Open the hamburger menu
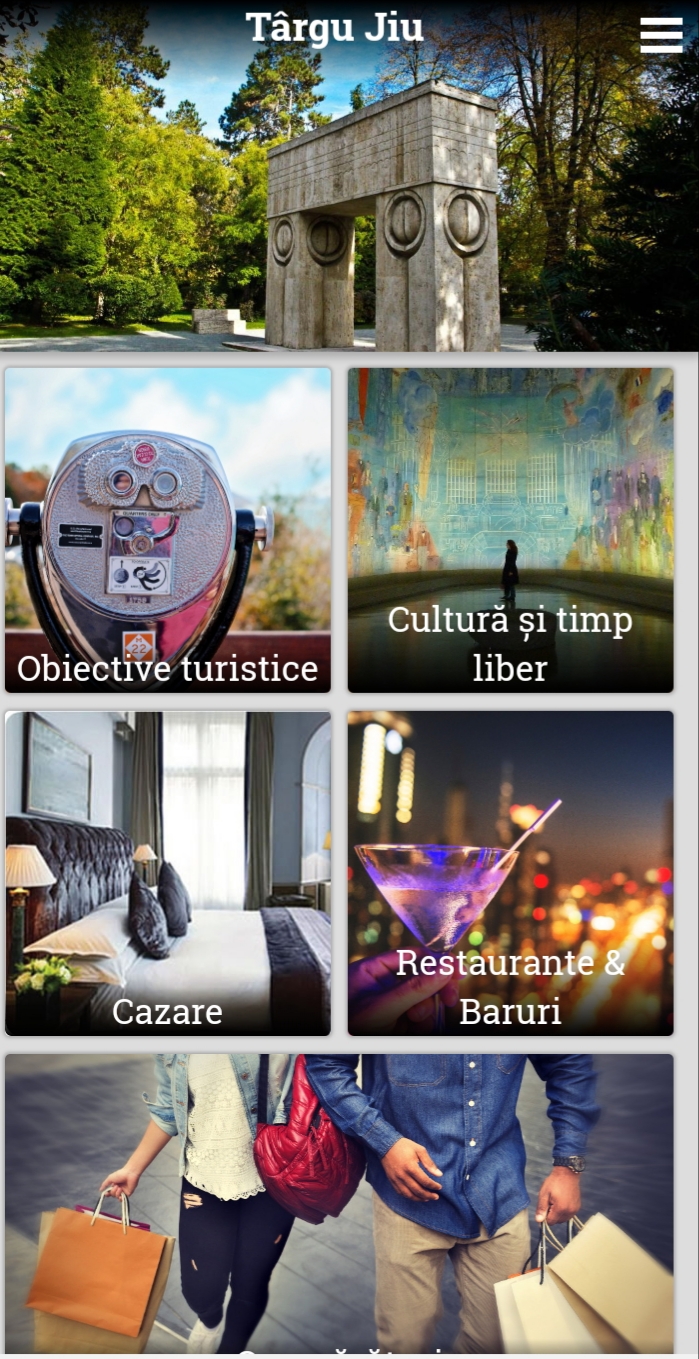Image resolution: width=699 pixels, height=1359 pixels. 661,35
